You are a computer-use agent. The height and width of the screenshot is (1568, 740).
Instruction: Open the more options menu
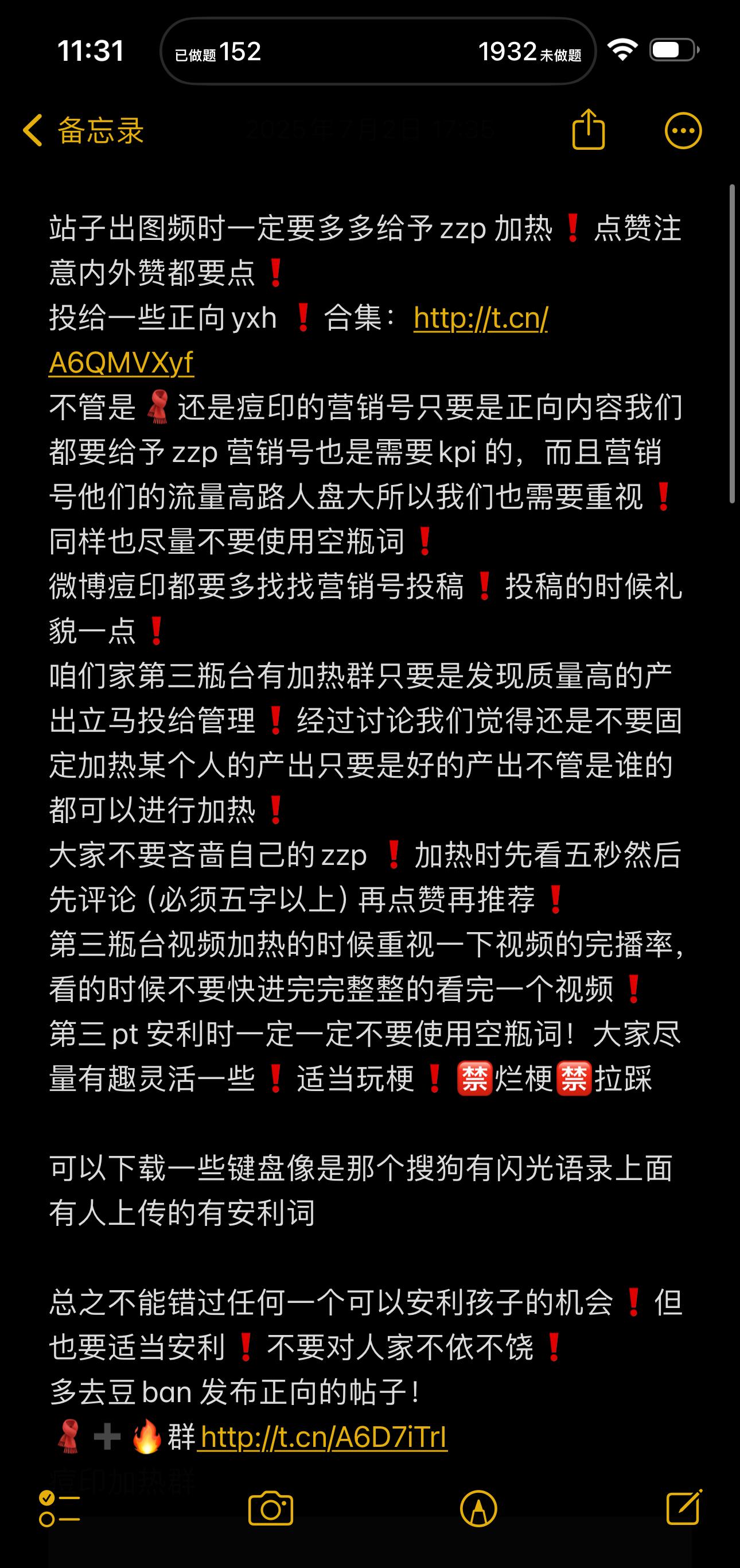(x=683, y=130)
